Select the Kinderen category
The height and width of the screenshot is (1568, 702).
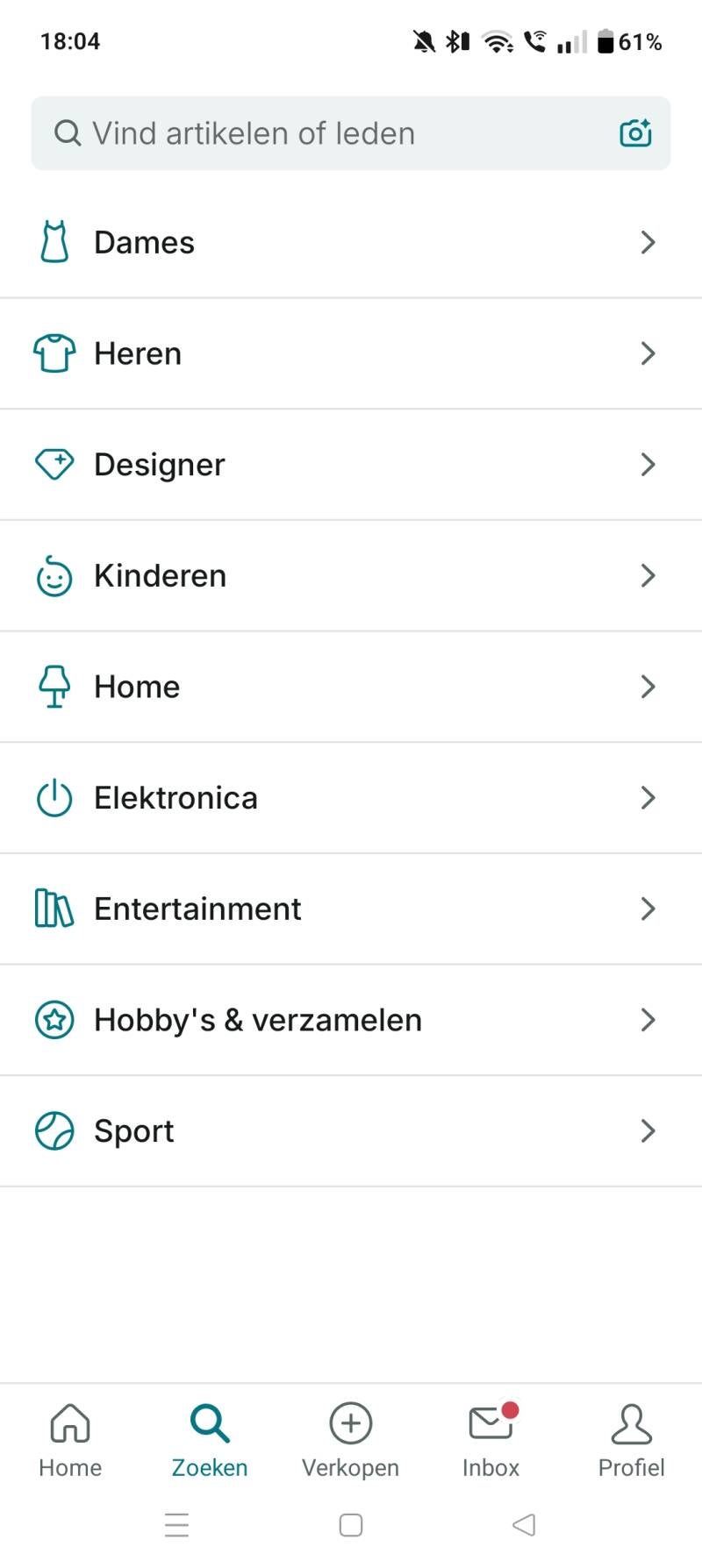351,576
